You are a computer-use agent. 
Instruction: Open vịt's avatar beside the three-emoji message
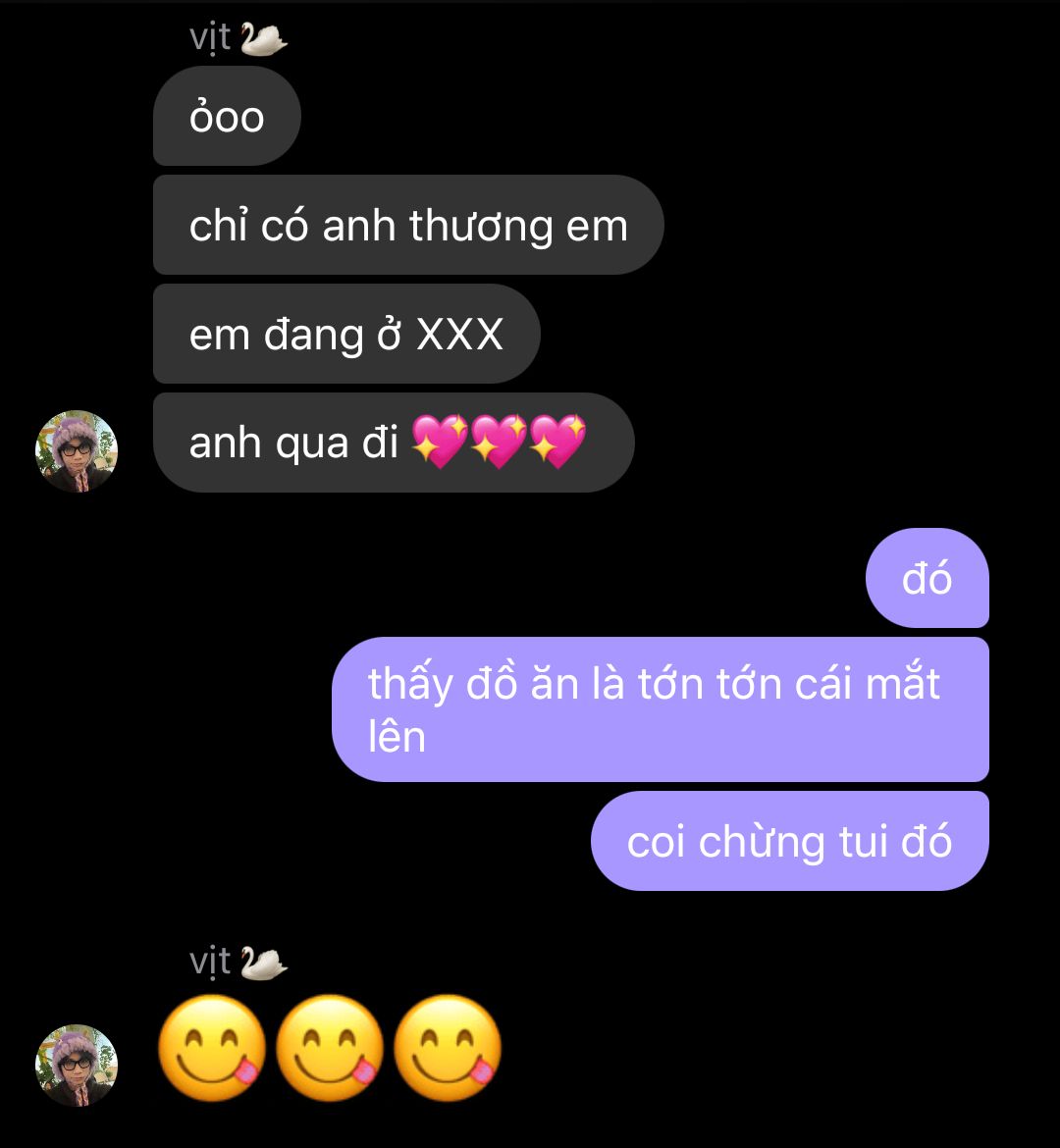(77, 1066)
